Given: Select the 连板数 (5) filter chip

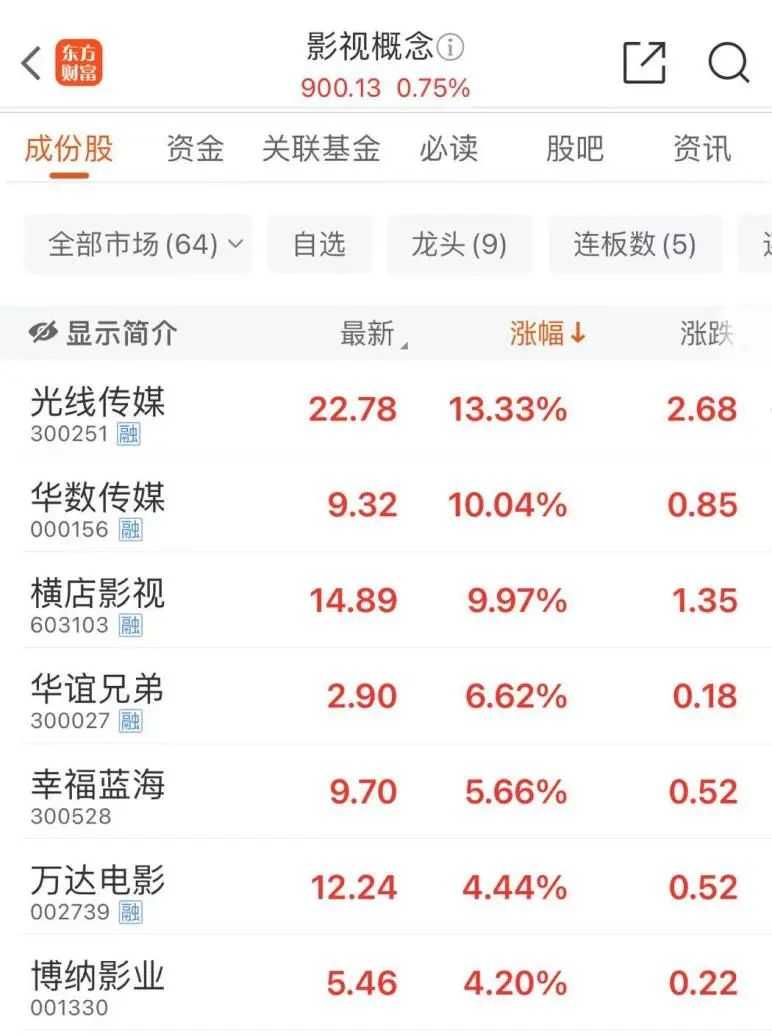Looking at the screenshot, I should pyautogui.click(x=635, y=244).
